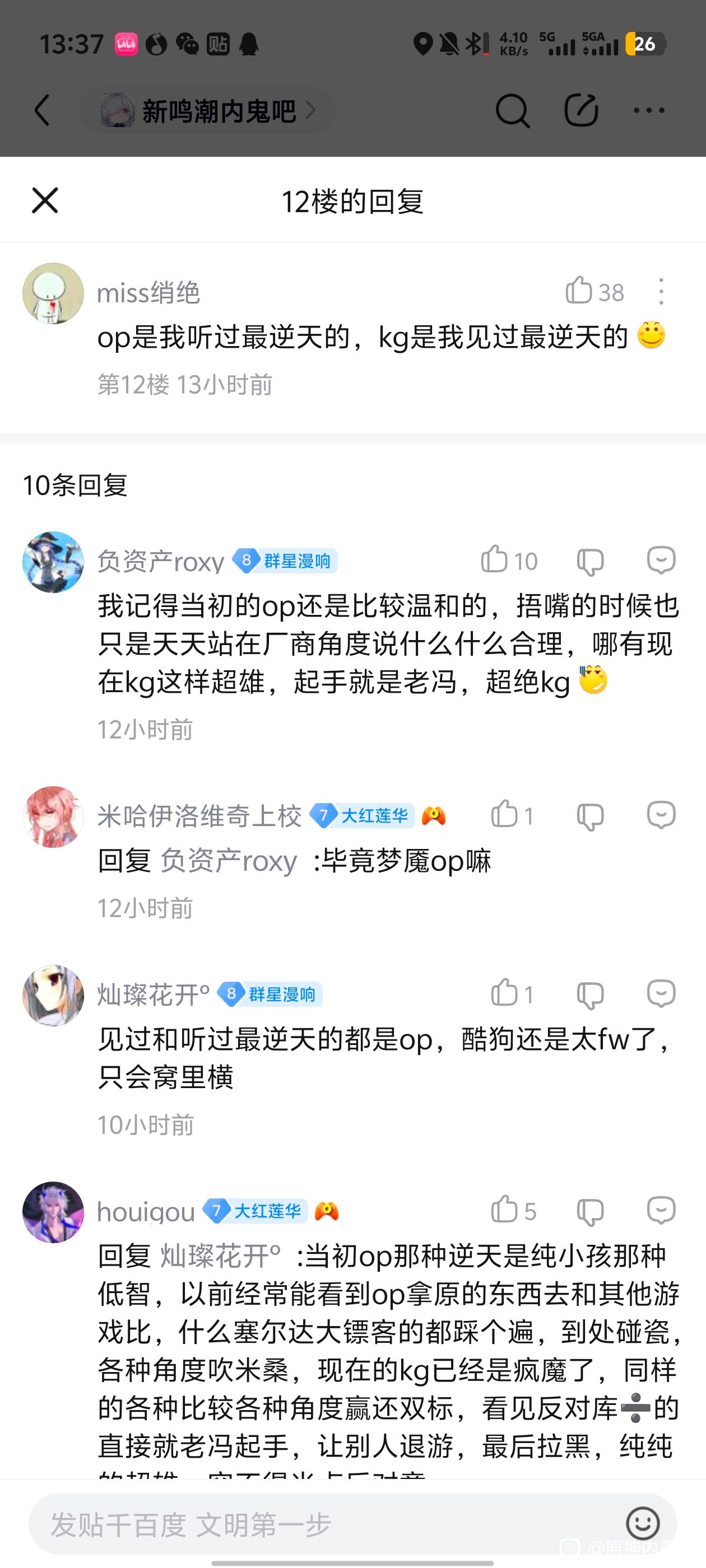The image size is (706, 1568).
Task: Like 米哈伊洛维奇上校's reply
Action: coord(512,815)
